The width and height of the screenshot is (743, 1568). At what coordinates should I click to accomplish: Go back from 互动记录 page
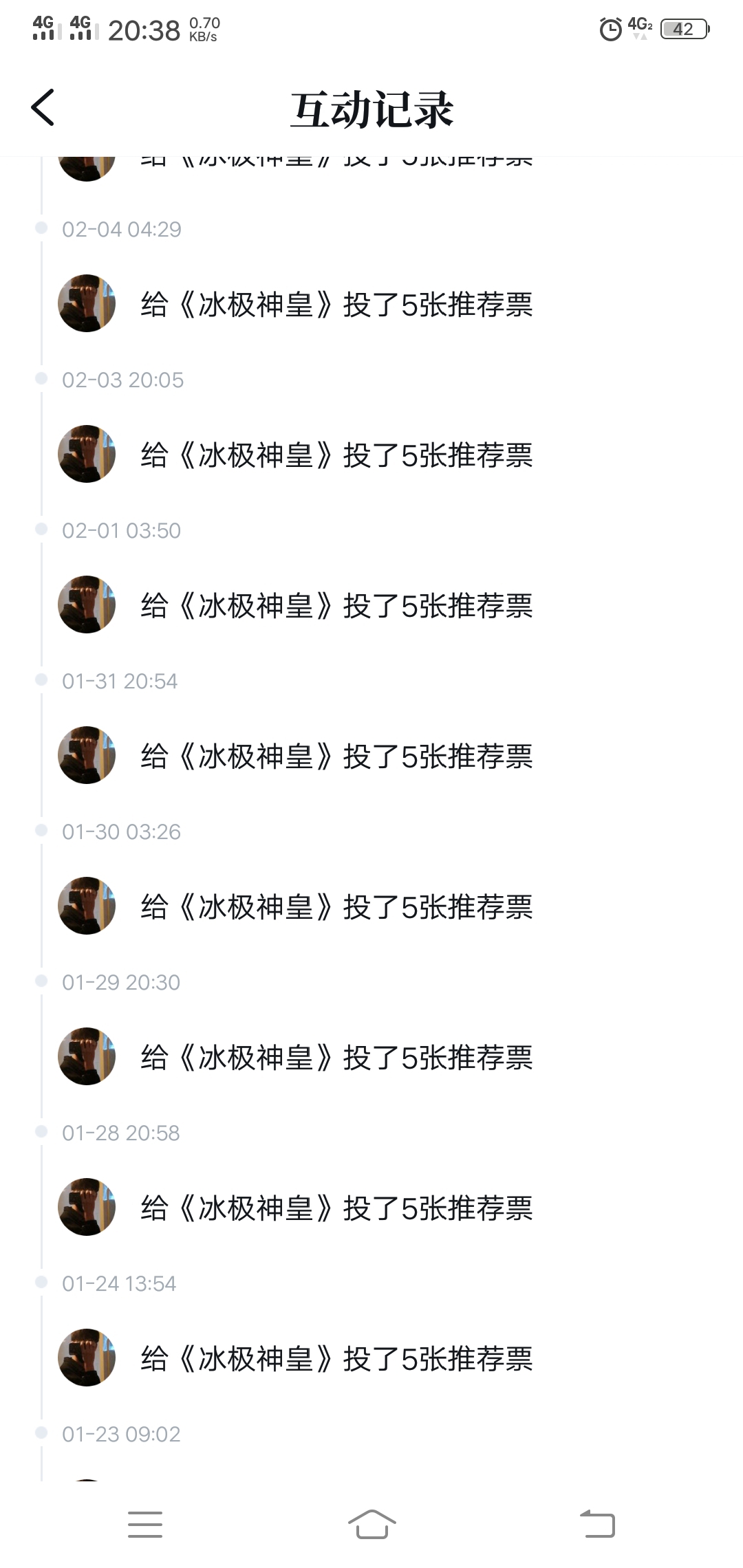(x=43, y=108)
